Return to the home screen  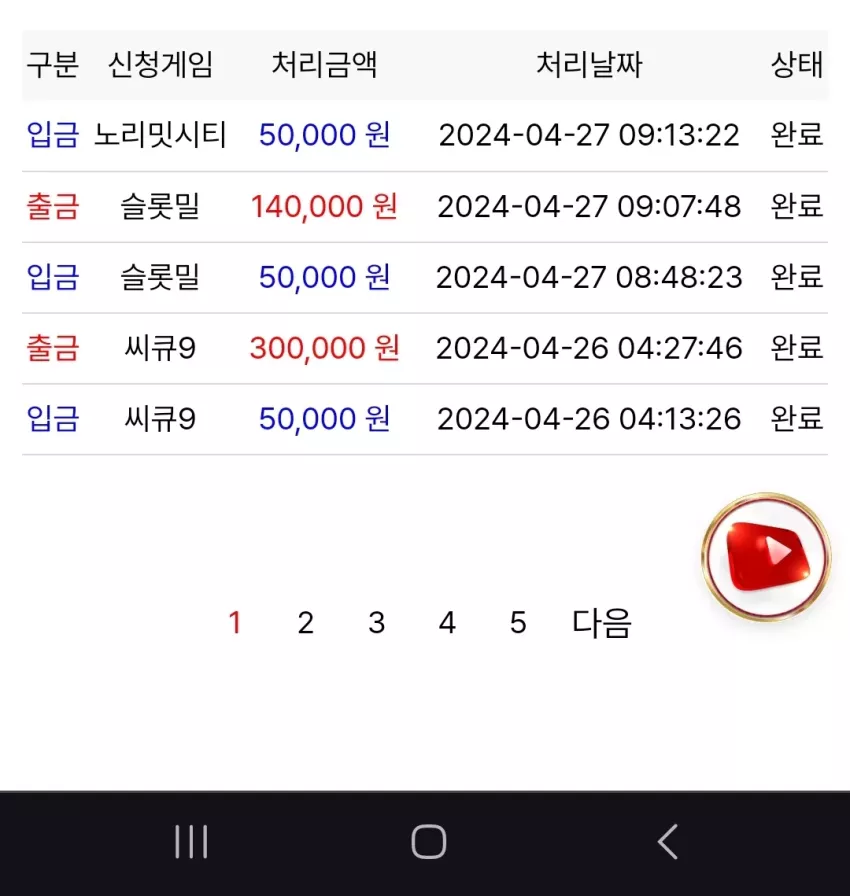coord(428,842)
